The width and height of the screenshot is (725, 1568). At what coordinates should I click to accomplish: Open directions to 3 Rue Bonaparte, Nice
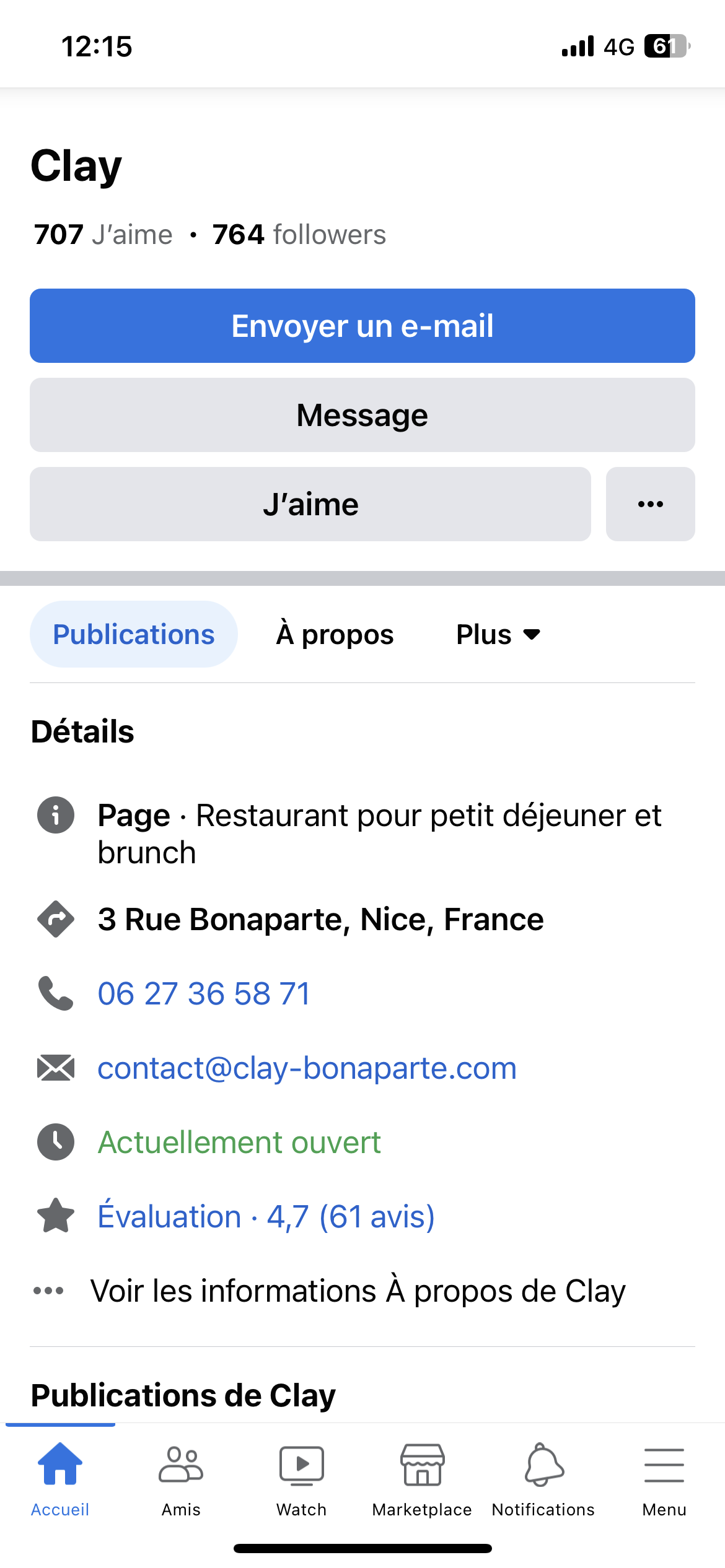[x=320, y=919]
